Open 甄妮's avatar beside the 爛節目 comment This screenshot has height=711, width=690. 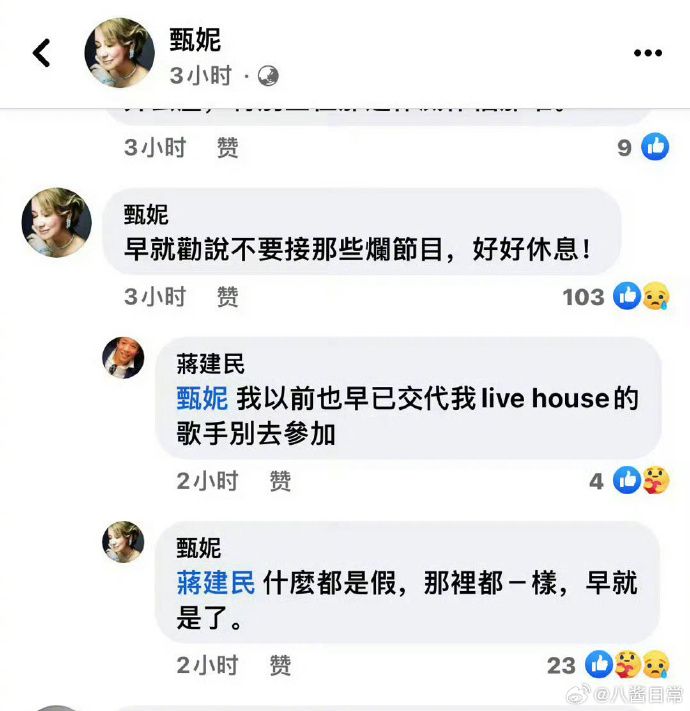pos(57,222)
